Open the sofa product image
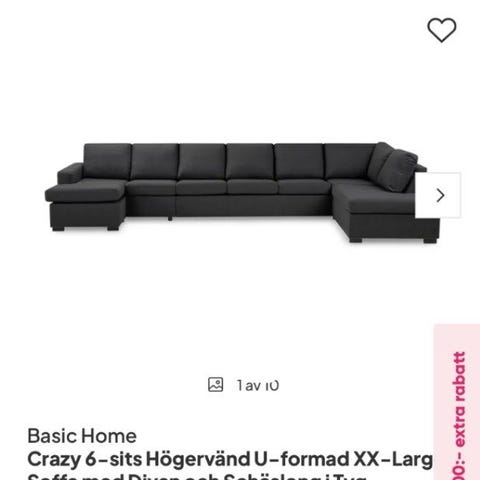480x480 pixels. coord(242,192)
